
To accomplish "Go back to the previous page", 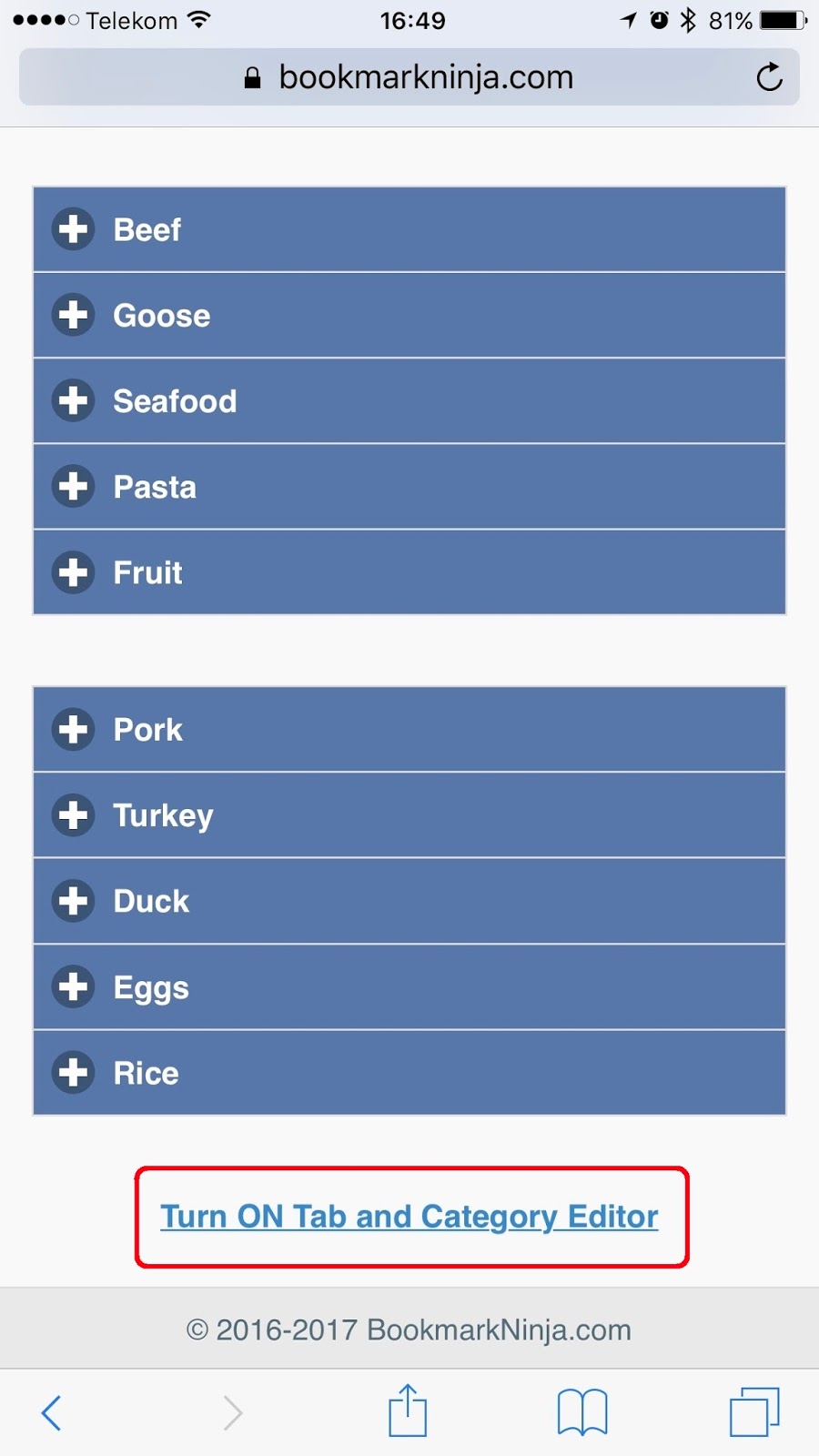I will [52, 1412].
